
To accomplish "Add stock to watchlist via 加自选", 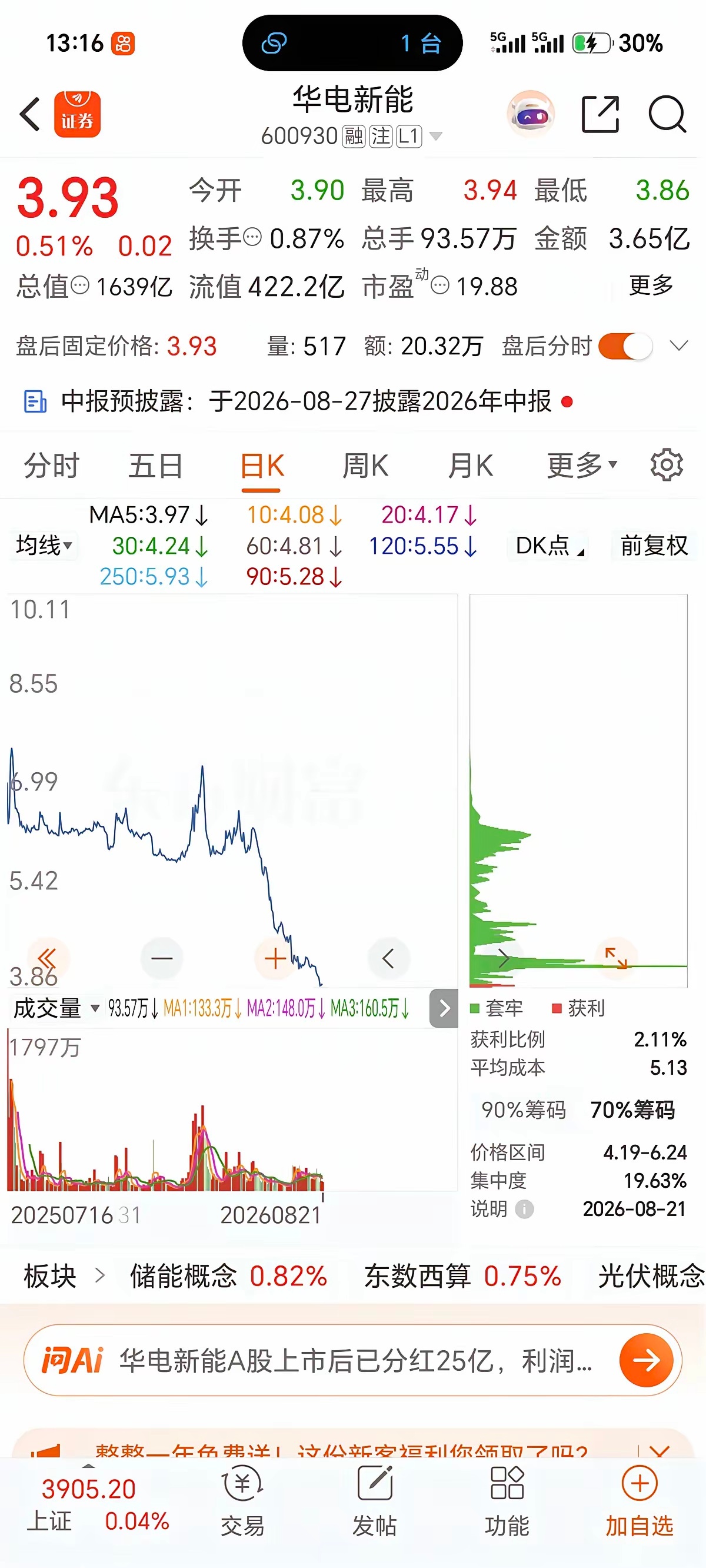I will tap(639, 1499).
